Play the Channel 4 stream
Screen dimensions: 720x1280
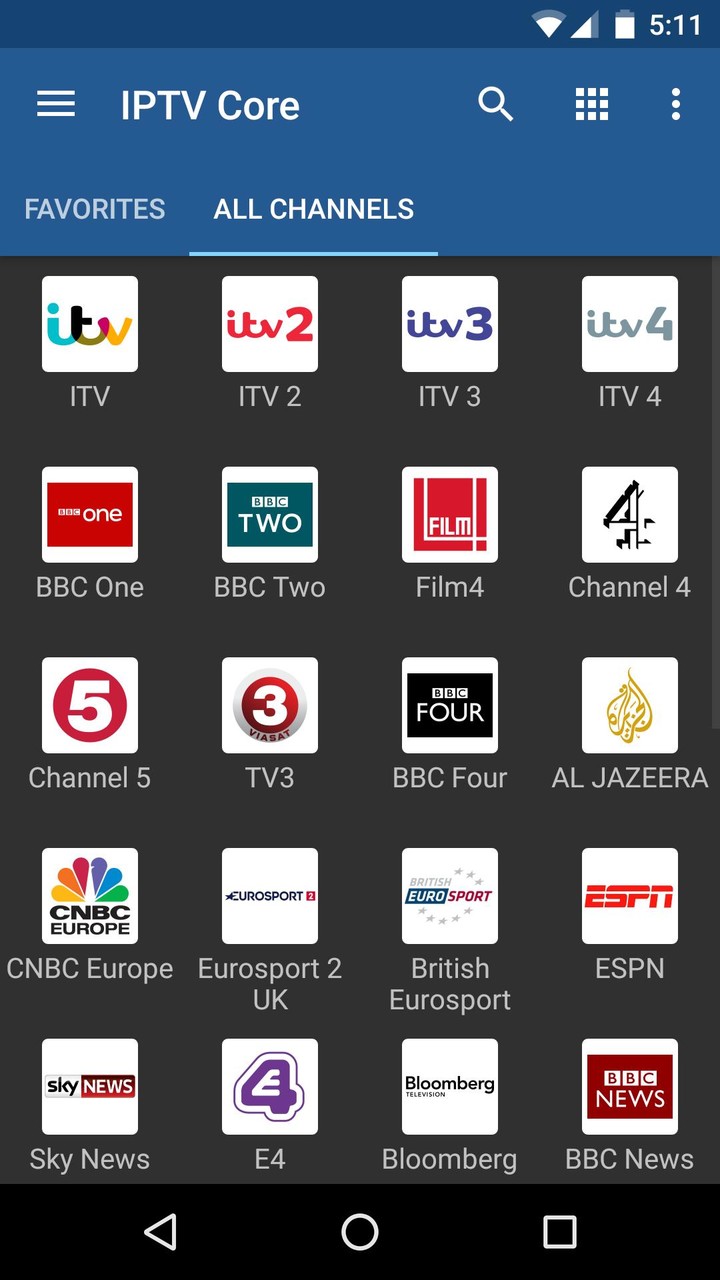[630, 515]
